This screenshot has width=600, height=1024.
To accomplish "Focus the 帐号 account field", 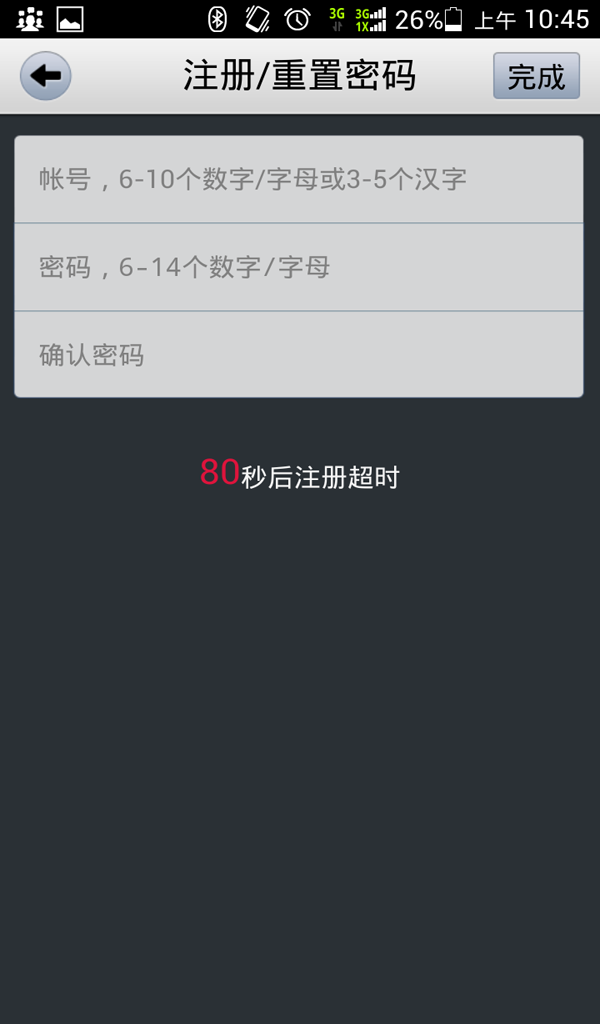I will click(x=298, y=180).
